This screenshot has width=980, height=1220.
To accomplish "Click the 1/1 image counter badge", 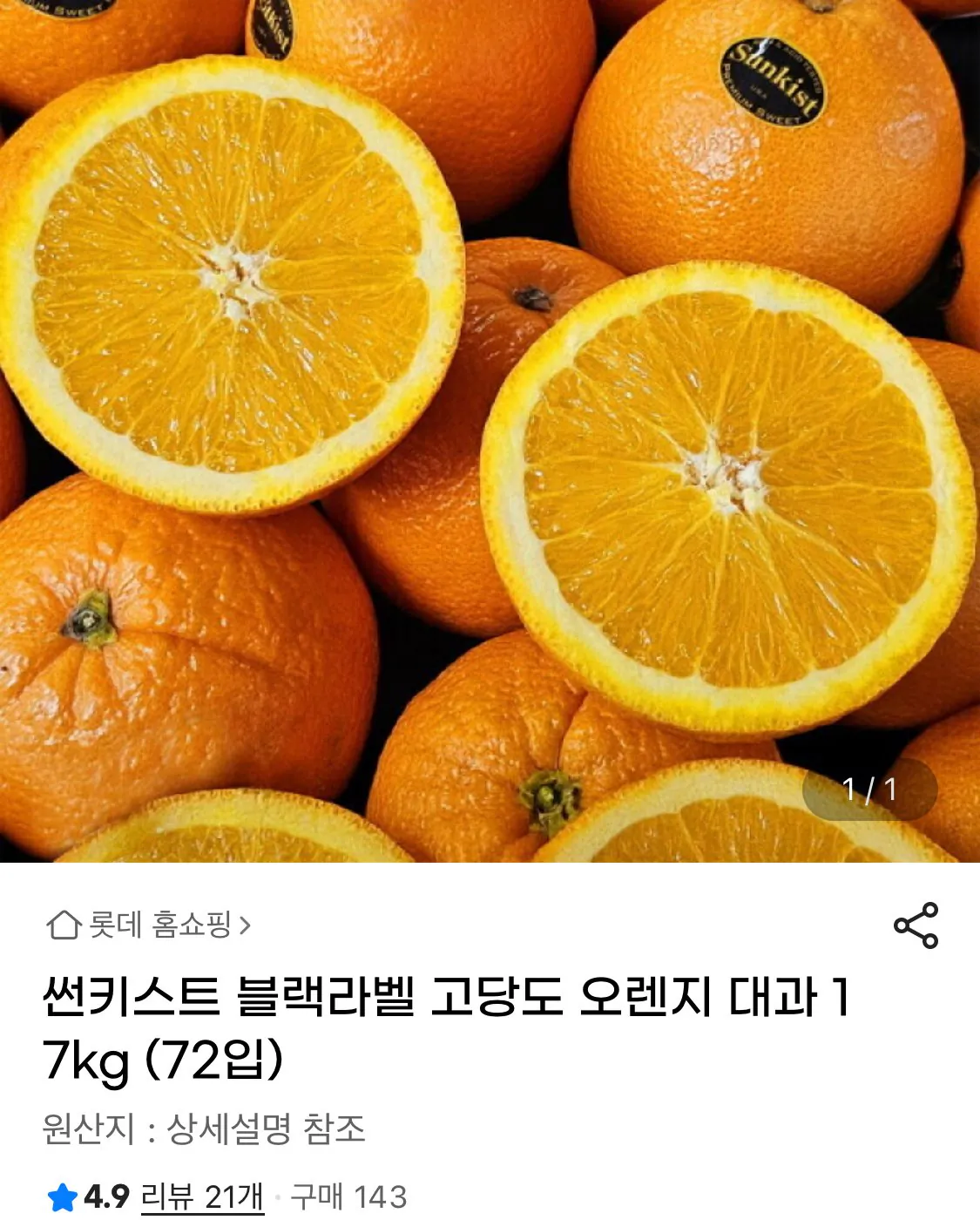I will 871,787.
